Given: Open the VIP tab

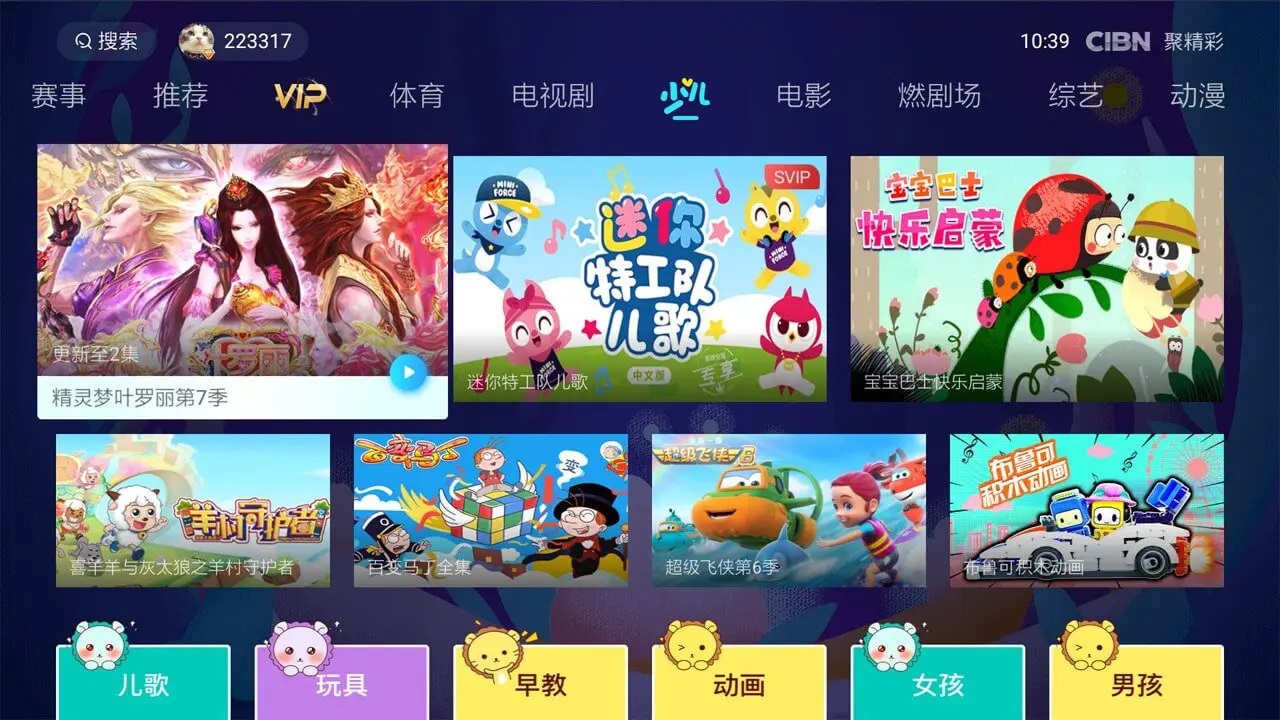Looking at the screenshot, I should click(300, 96).
